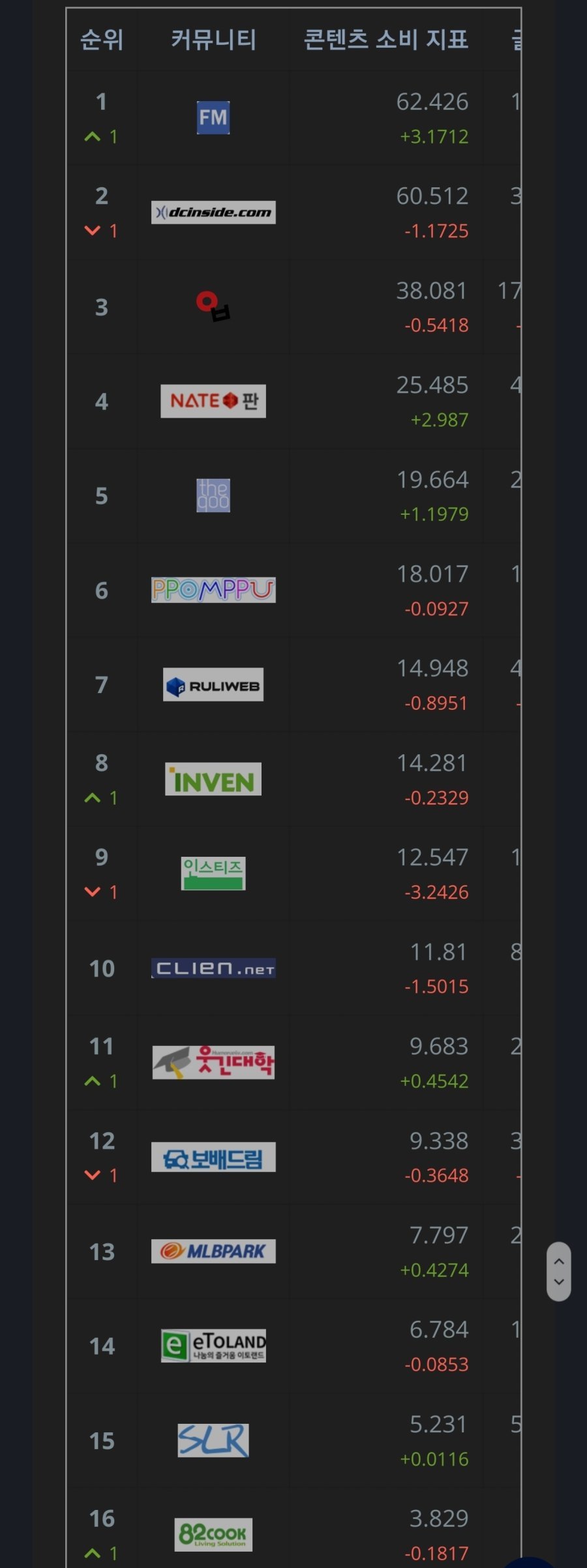Go to the 보배드림 community
This screenshot has height=1568, width=587.
tap(213, 1157)
